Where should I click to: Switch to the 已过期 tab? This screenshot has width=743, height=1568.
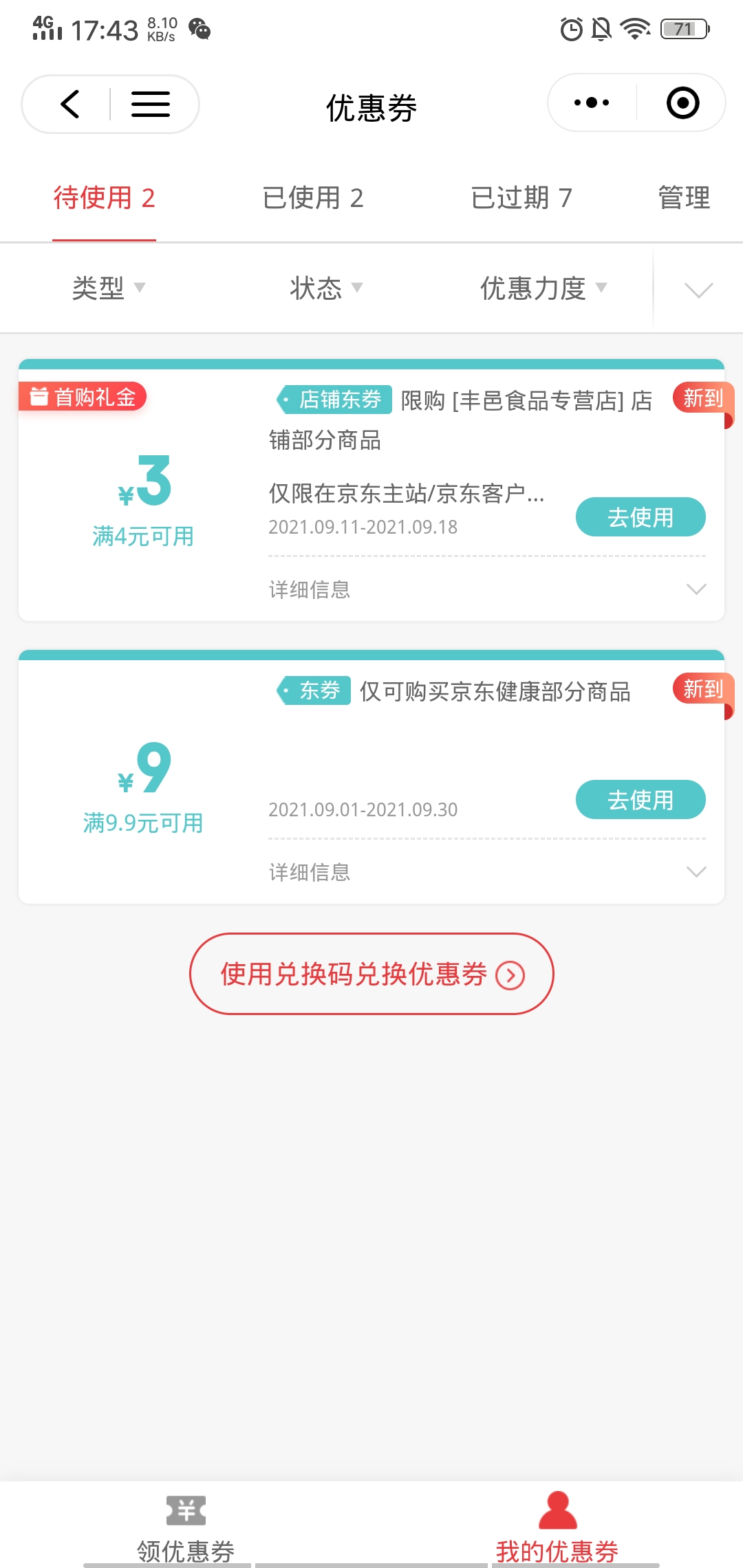point(521,198)
